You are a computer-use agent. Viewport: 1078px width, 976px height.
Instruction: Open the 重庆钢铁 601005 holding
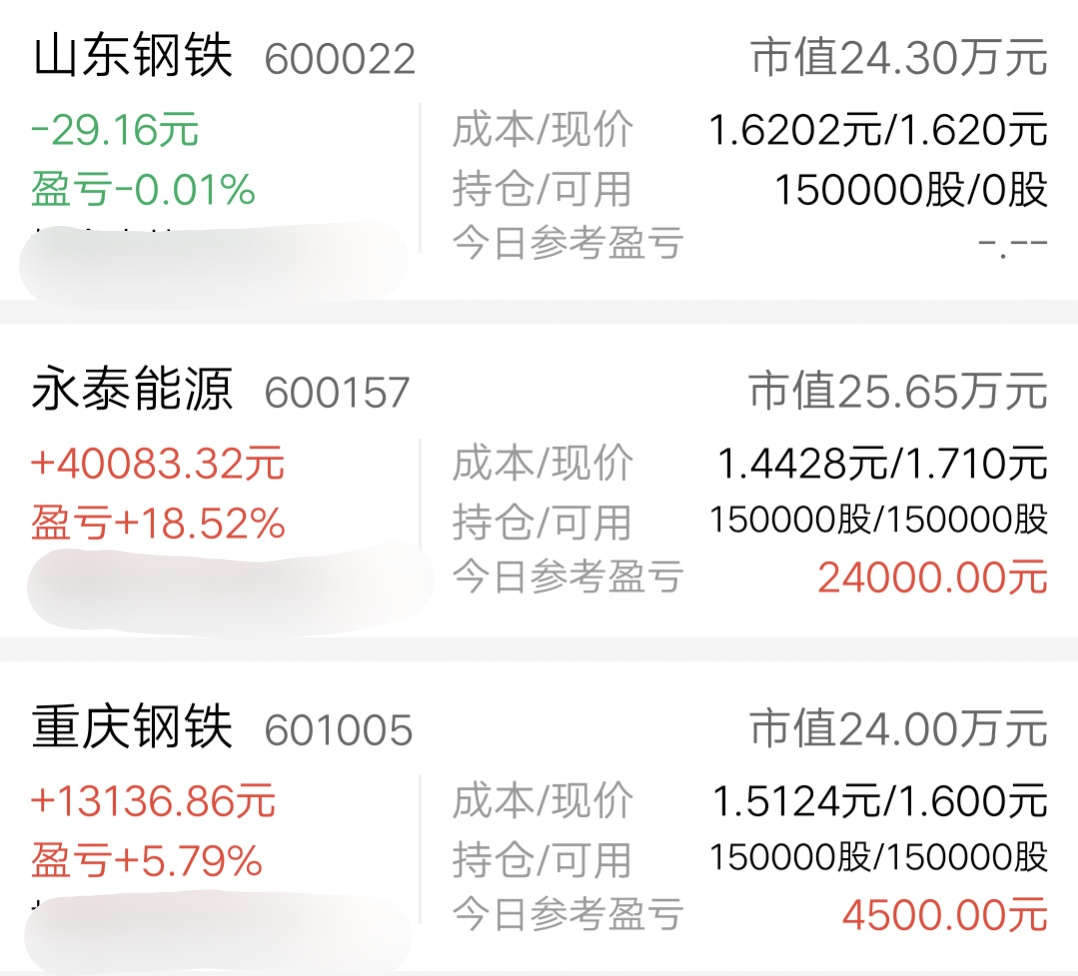click(x=222, y=728)
